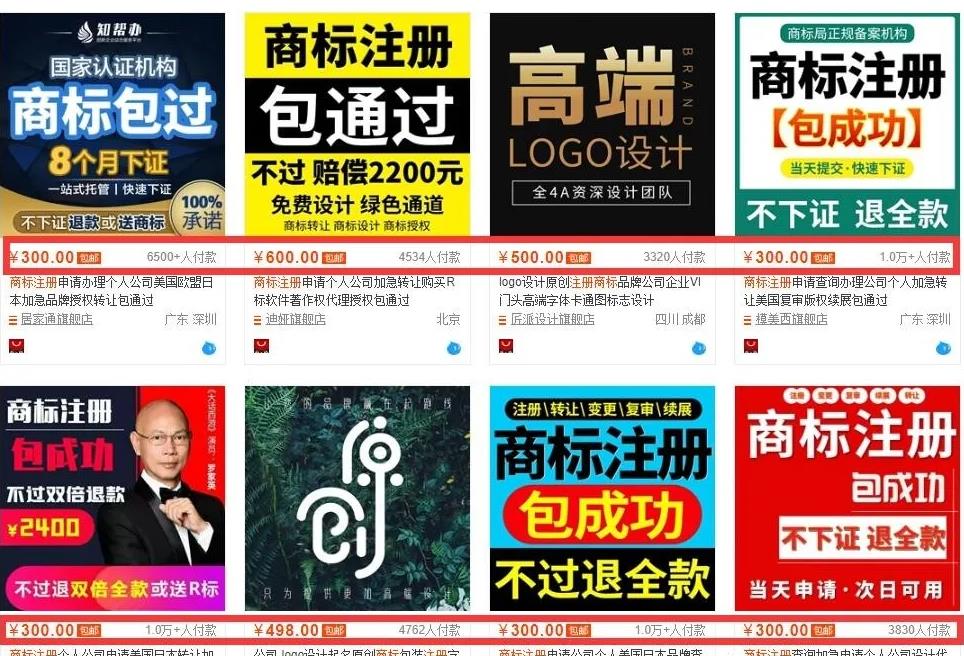Chat with 居家通旗舰店 via the blue Wangwang icon
This screenshot has width=964, height=656.
[x=208, y=348]
